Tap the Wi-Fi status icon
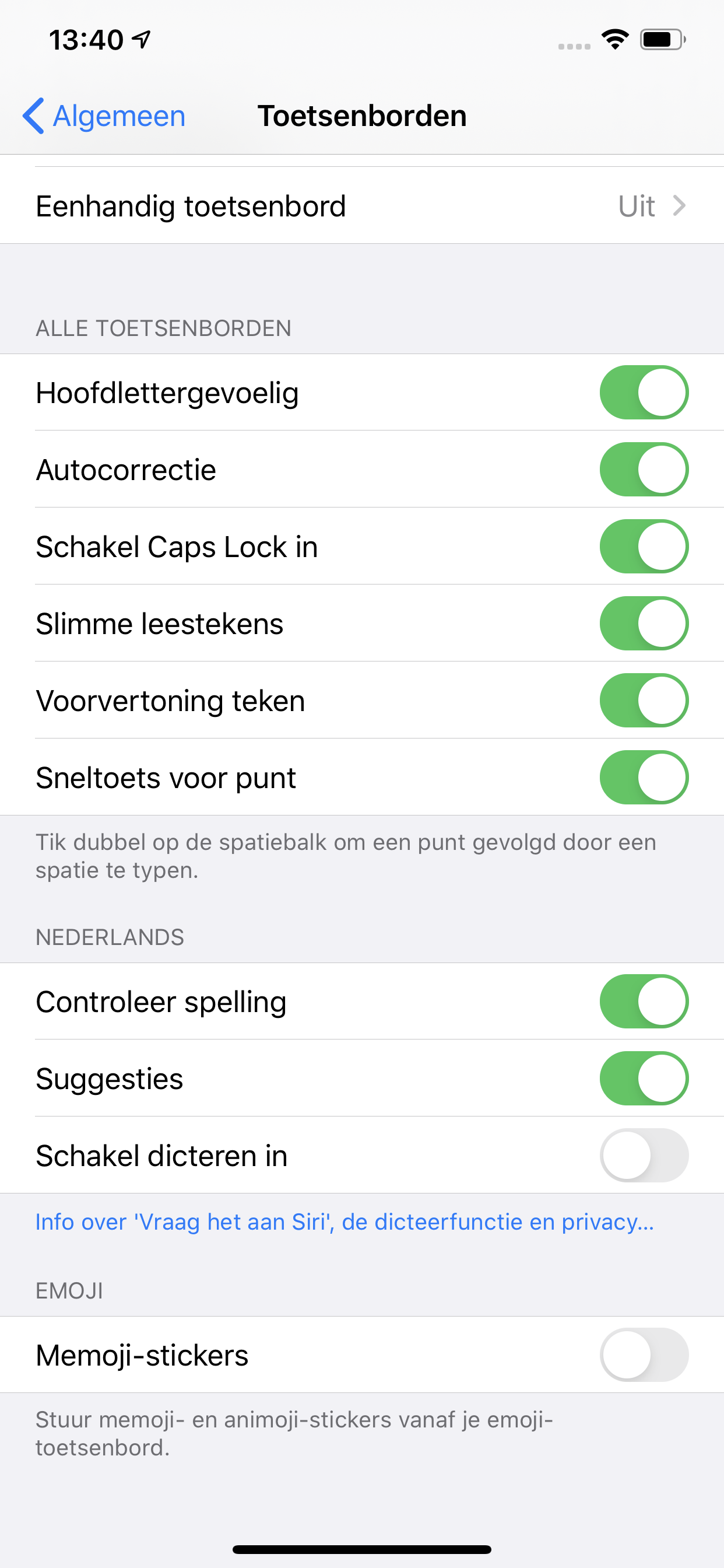The width and height of the screenshot is (724, 1568). pyautogui.click(x=614, y=40)
